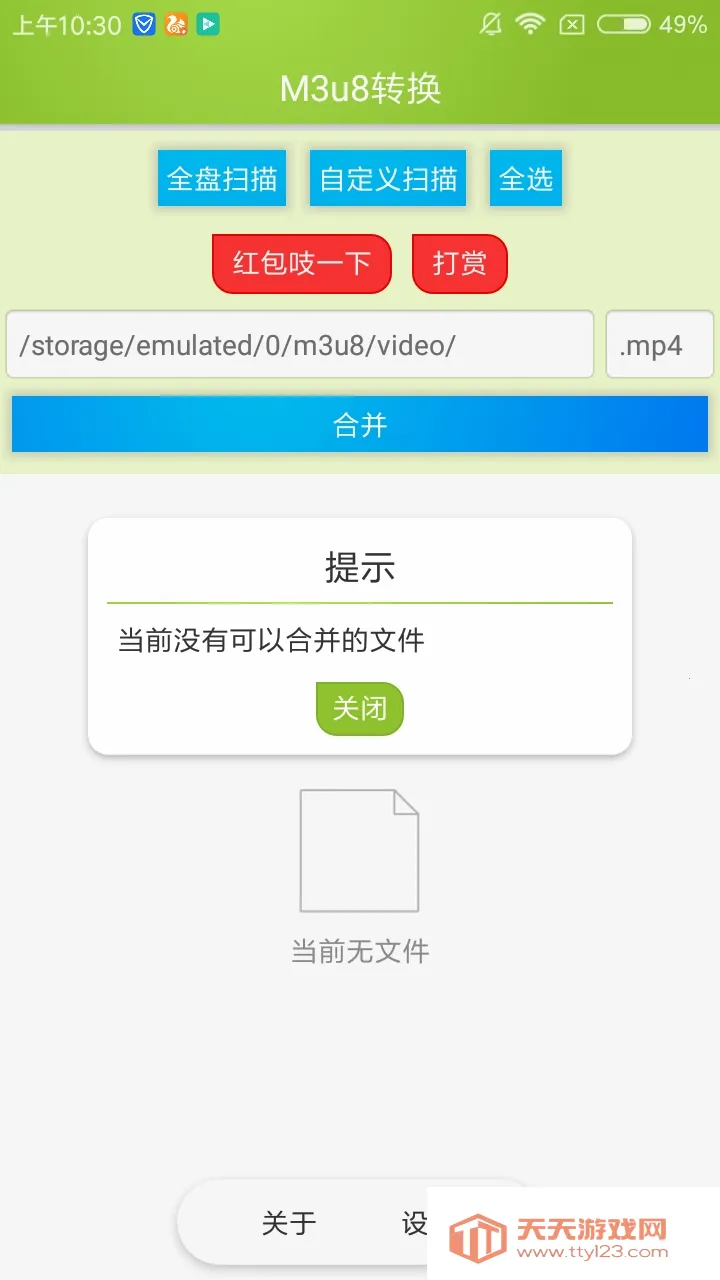Click the .mp4 extension field

[660, 345]
